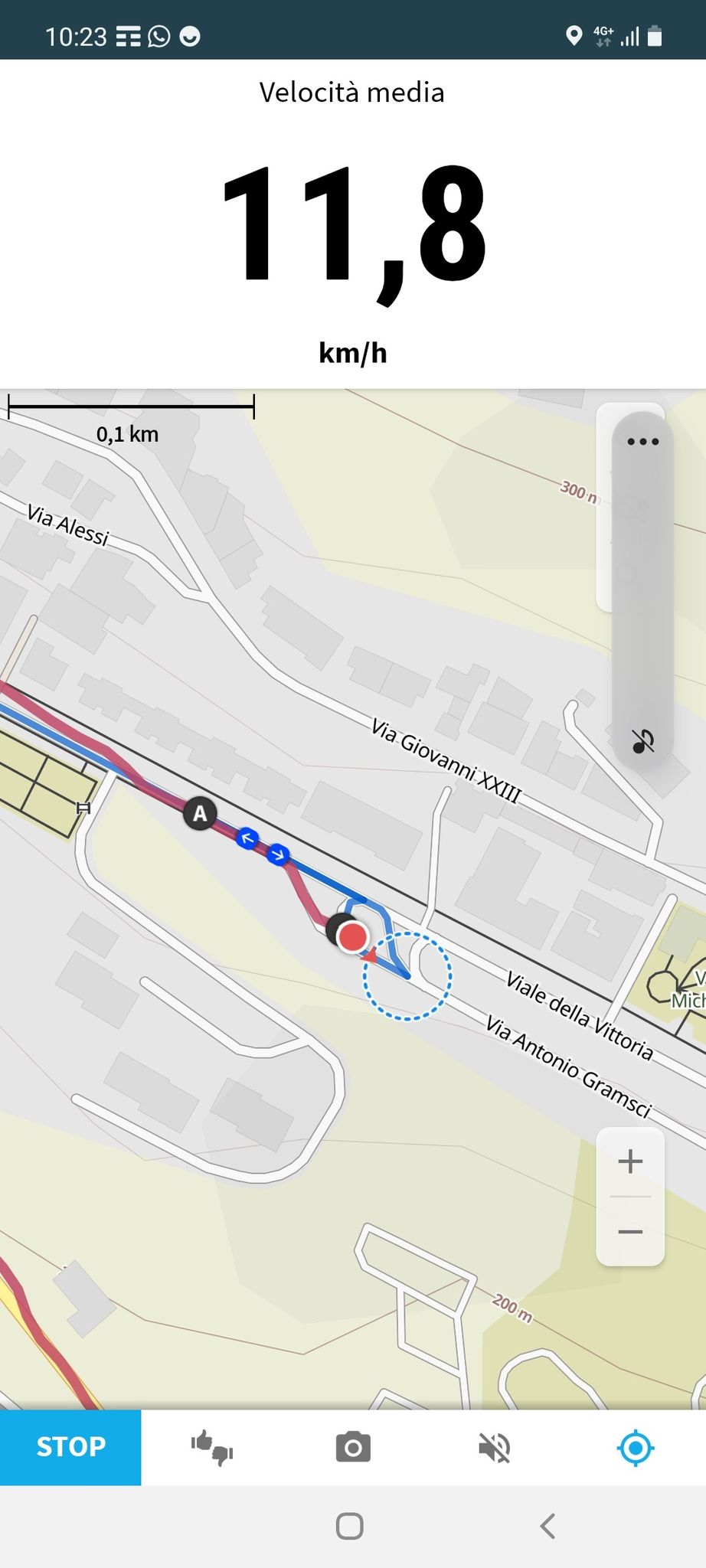This screenshot has width=706, height=1568.
Task: Zoom in with the plus button
Action: pos(630,1161)
